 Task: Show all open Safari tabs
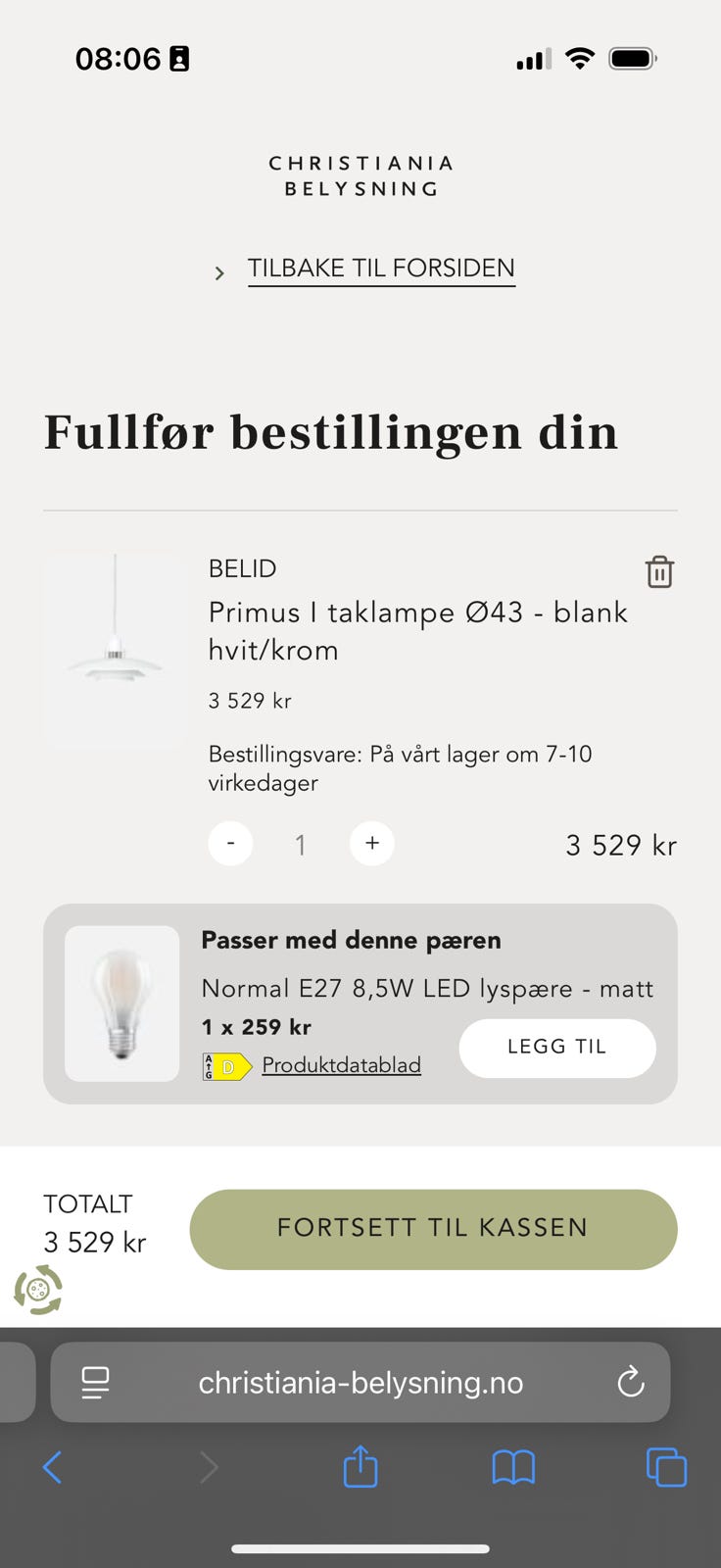pos(666,1467)
